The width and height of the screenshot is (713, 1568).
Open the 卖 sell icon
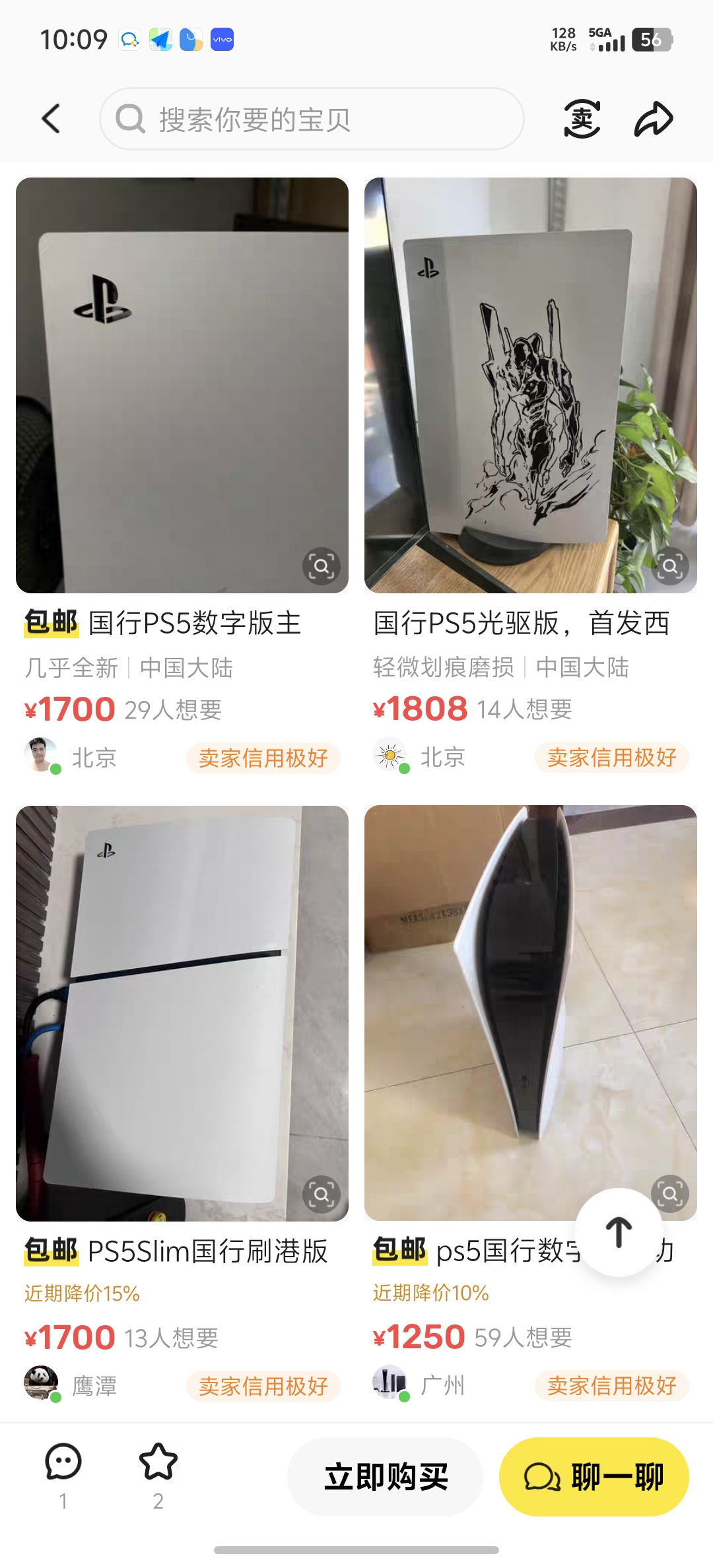coord(582,119)
